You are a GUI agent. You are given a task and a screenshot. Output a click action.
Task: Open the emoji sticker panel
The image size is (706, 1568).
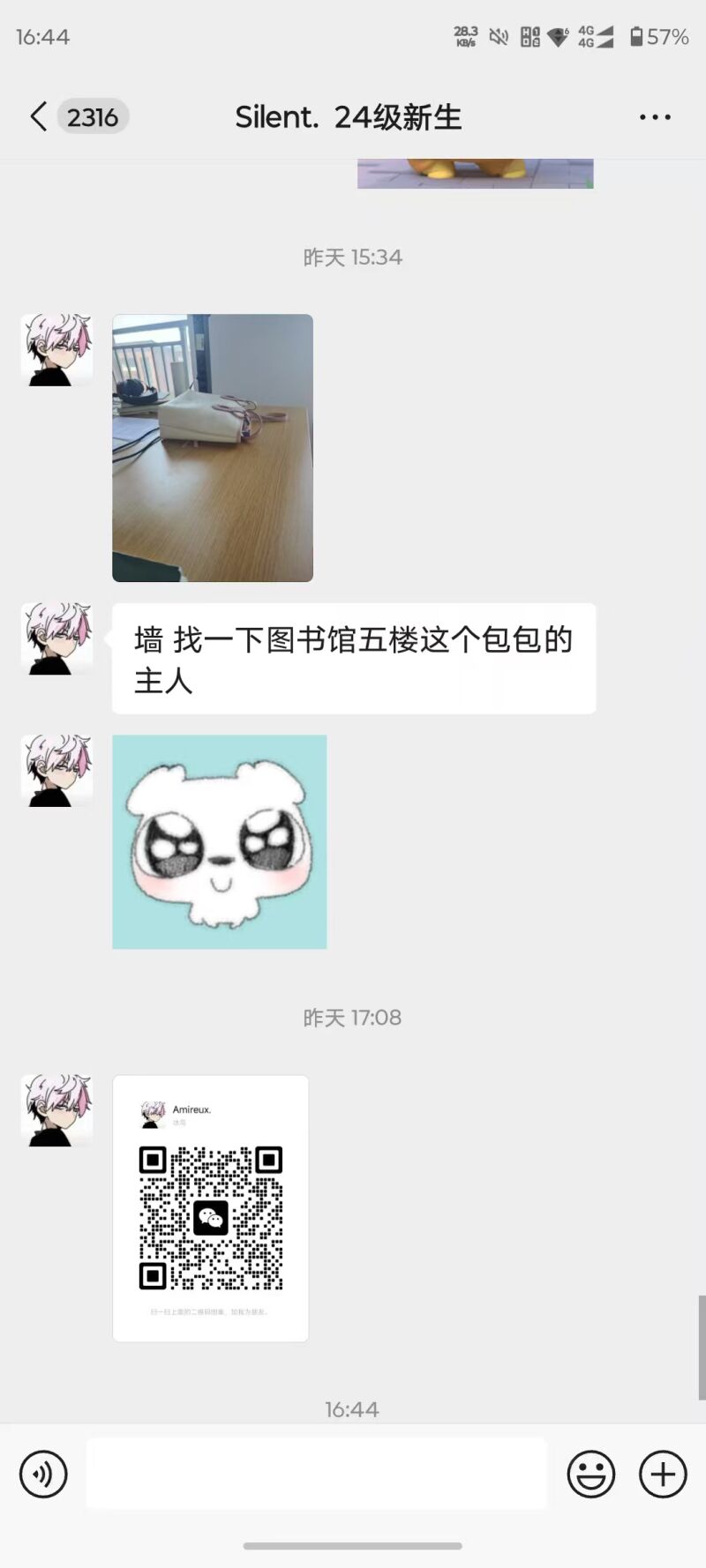point(590,1474)
